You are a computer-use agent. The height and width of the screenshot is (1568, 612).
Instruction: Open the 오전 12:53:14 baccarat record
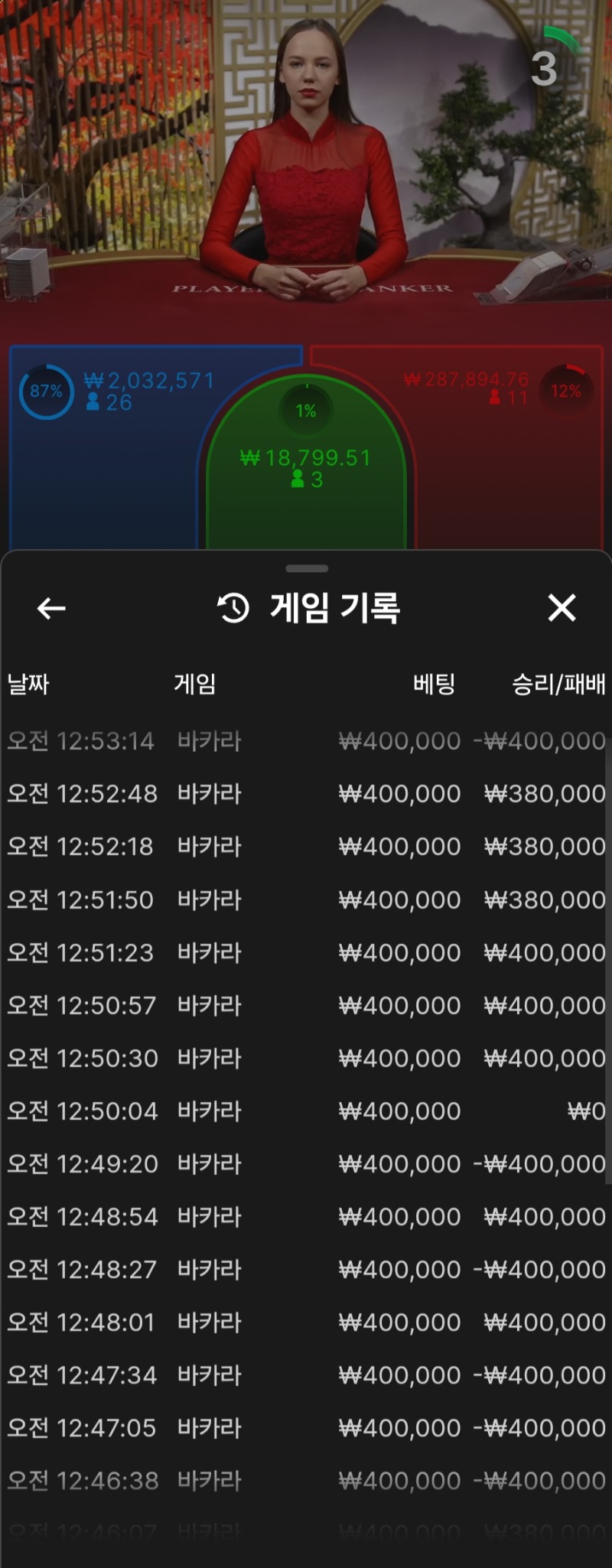pyautogui.click(x=306, y=740)
